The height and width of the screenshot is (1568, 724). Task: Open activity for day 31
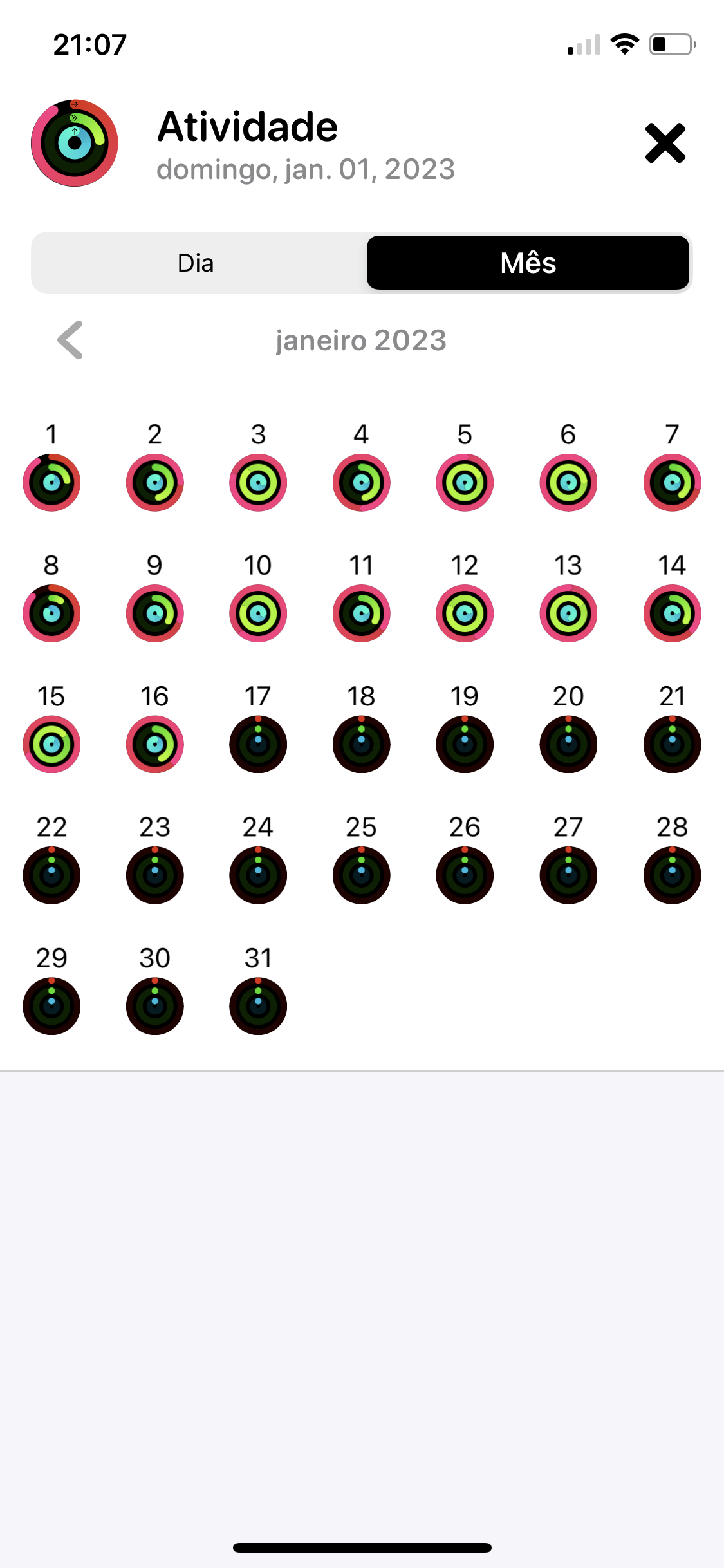pos(258,1005)
